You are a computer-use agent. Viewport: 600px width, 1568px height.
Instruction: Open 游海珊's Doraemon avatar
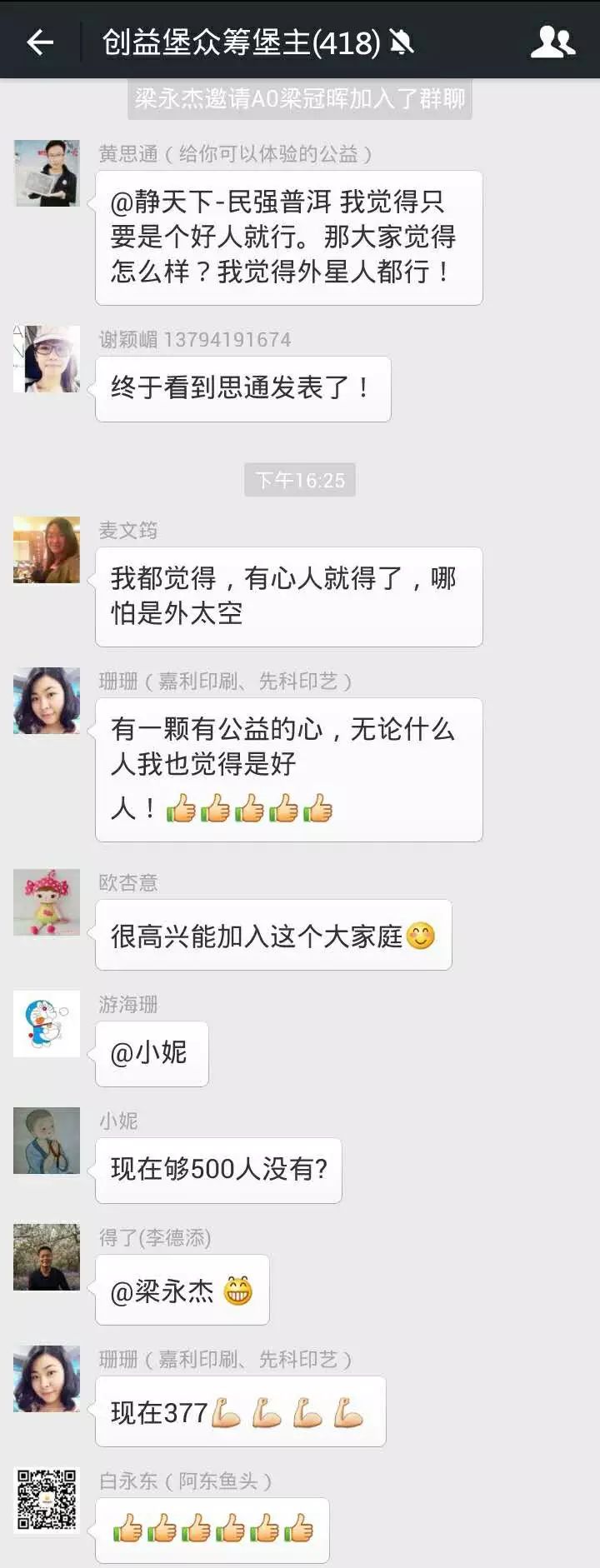pyautogui.click(x=47, y=1024)
